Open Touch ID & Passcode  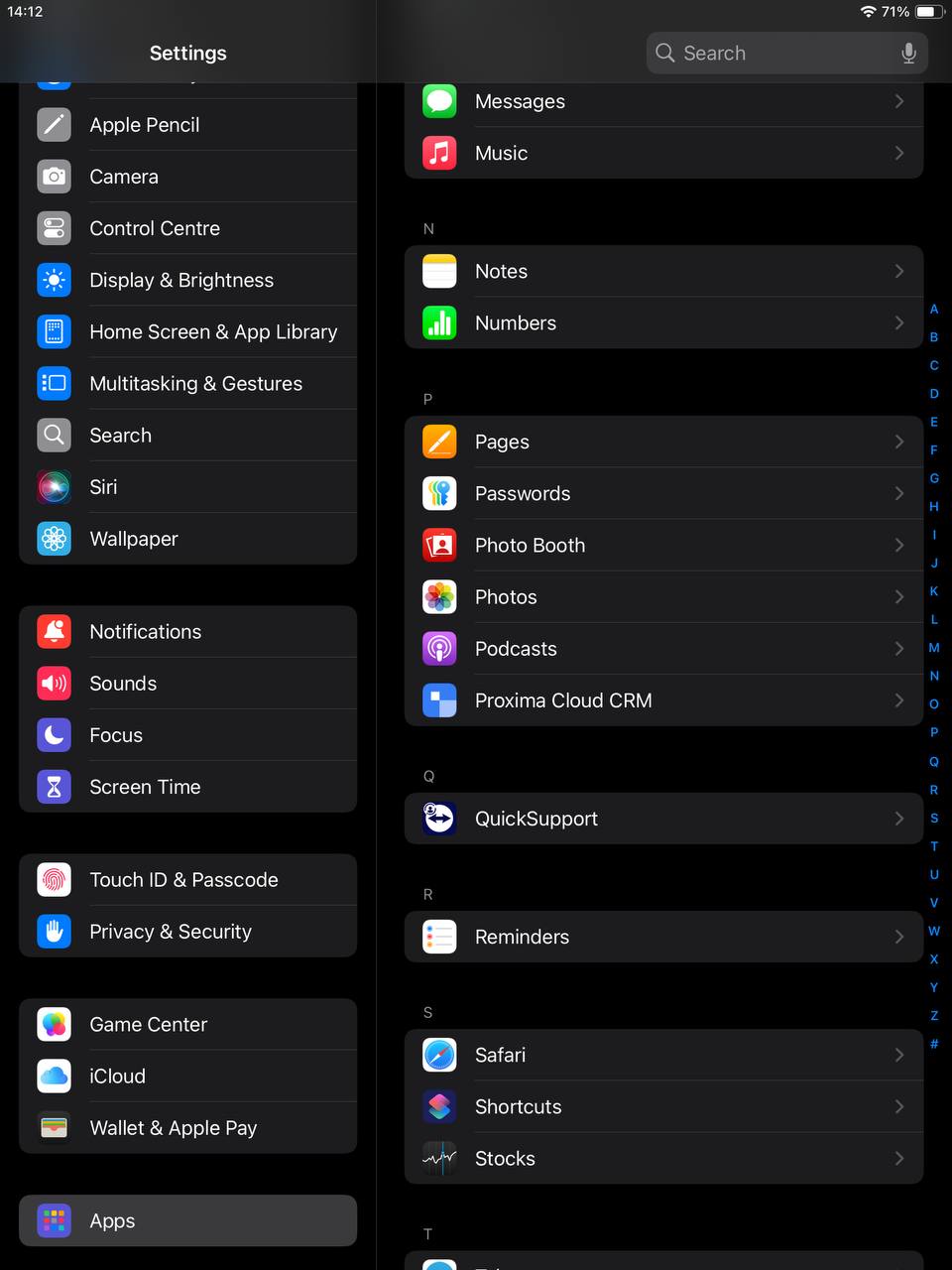pos(188,880)
